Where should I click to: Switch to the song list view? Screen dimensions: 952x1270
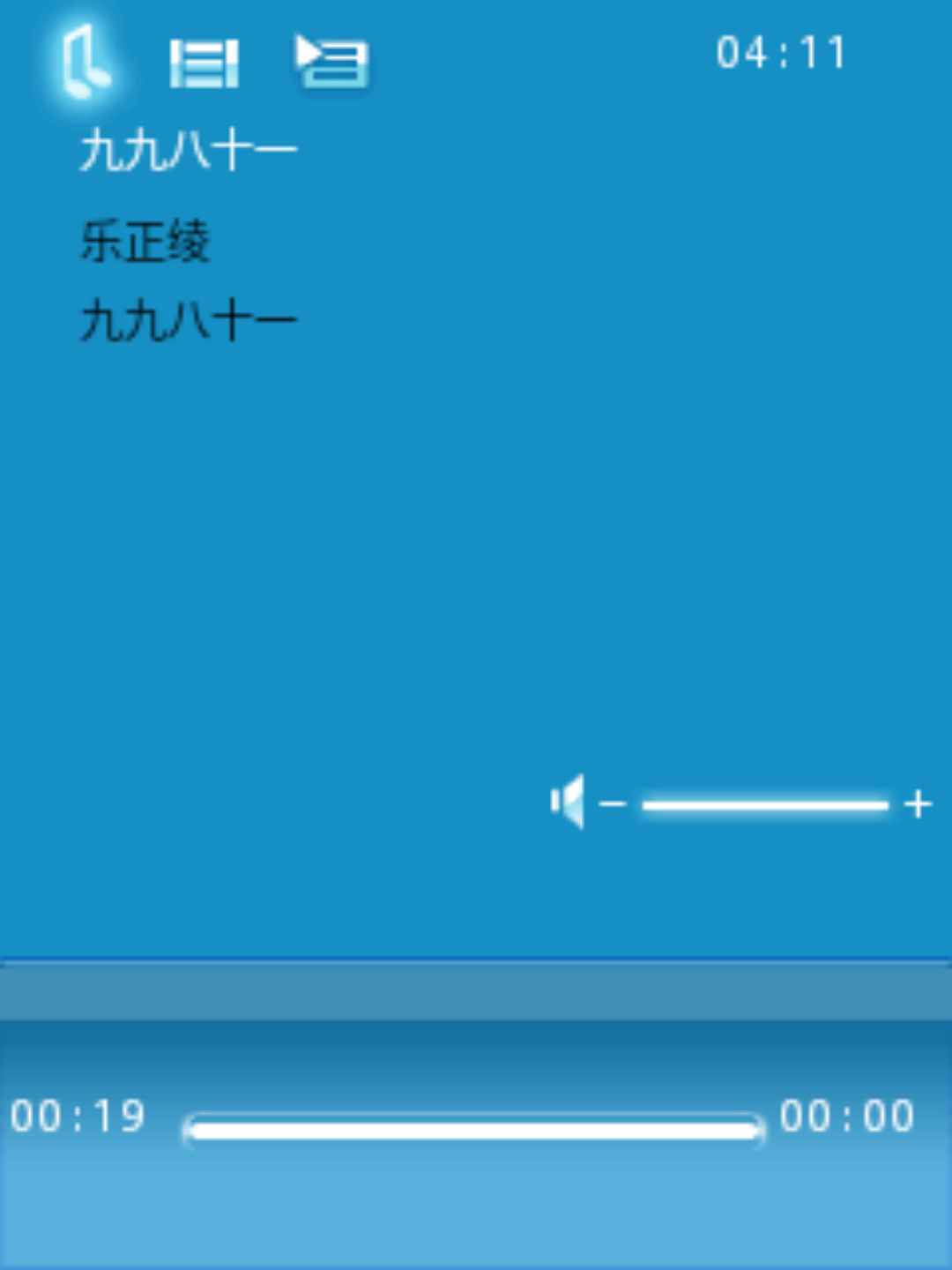pos(204,63)
